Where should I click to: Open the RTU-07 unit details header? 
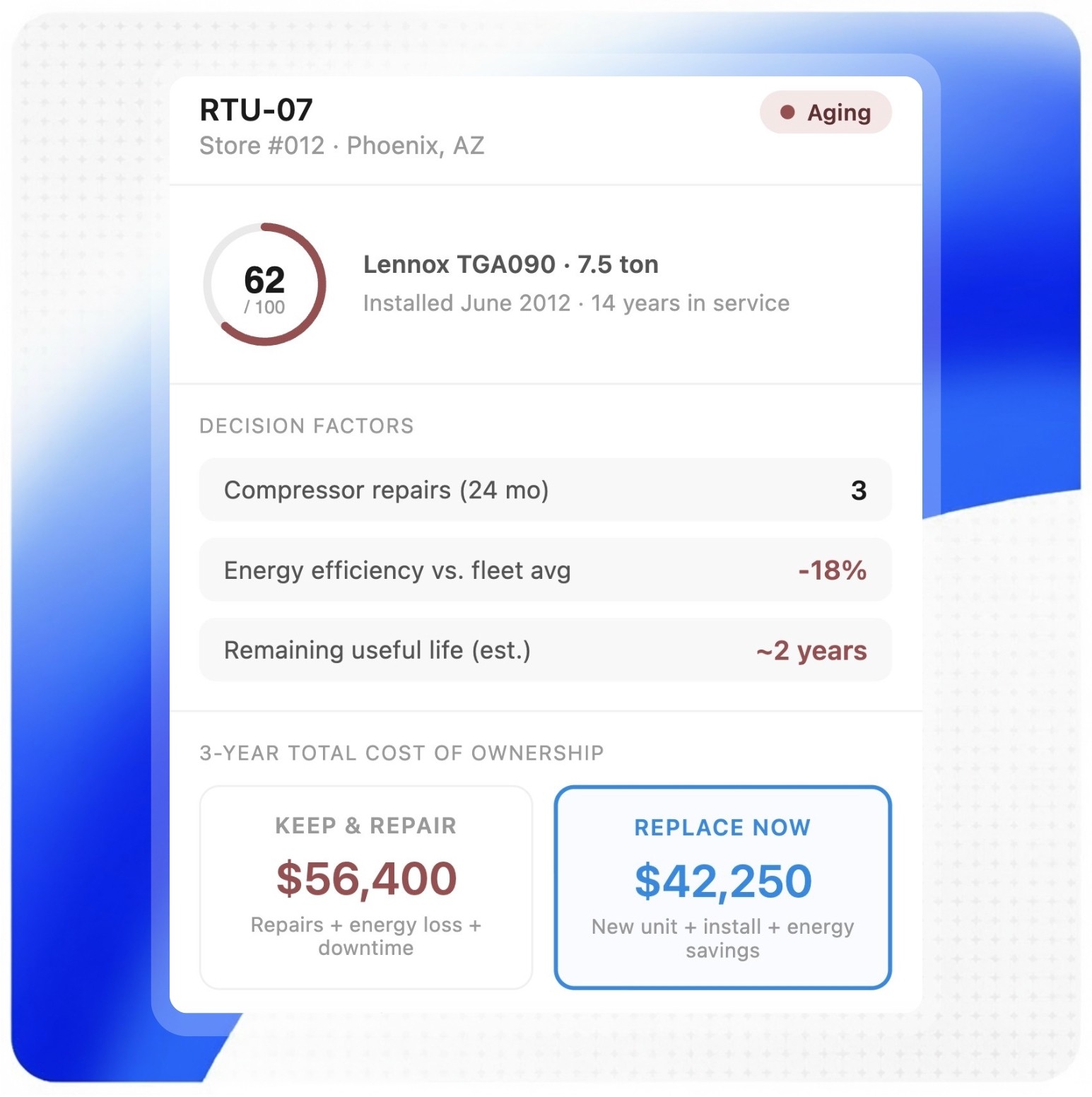[256, 110]
